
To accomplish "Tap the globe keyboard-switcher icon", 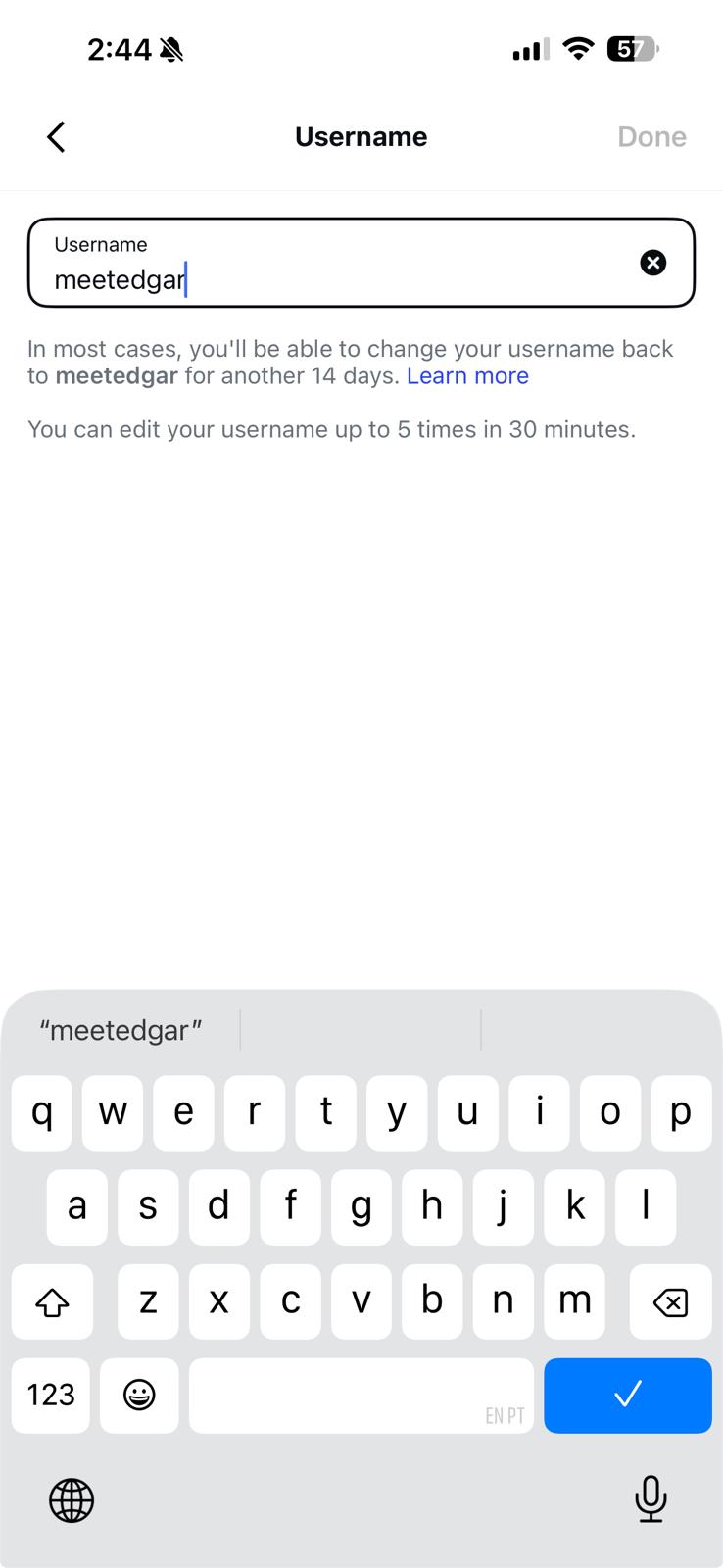I will point(72,1499).
